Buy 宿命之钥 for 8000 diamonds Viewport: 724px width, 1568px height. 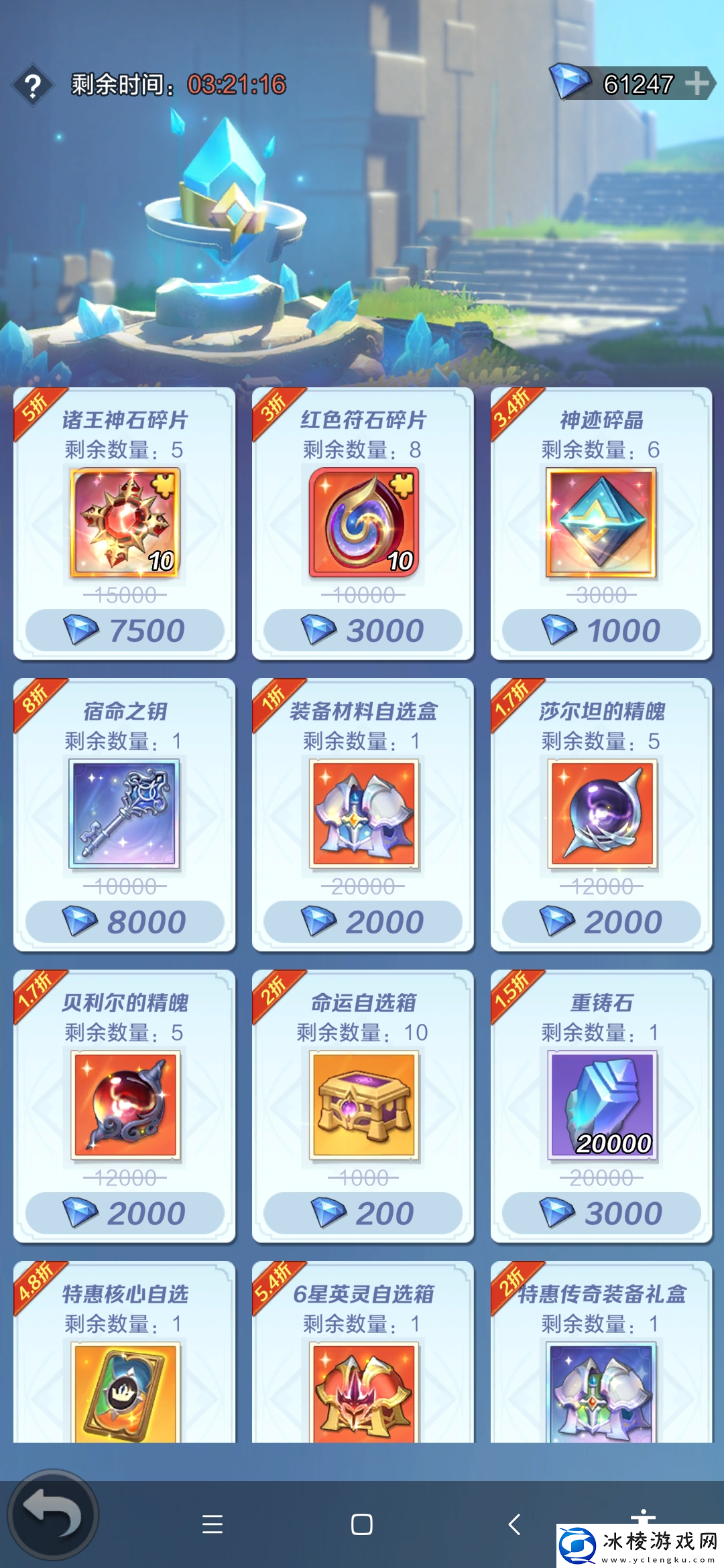(125, 922)
